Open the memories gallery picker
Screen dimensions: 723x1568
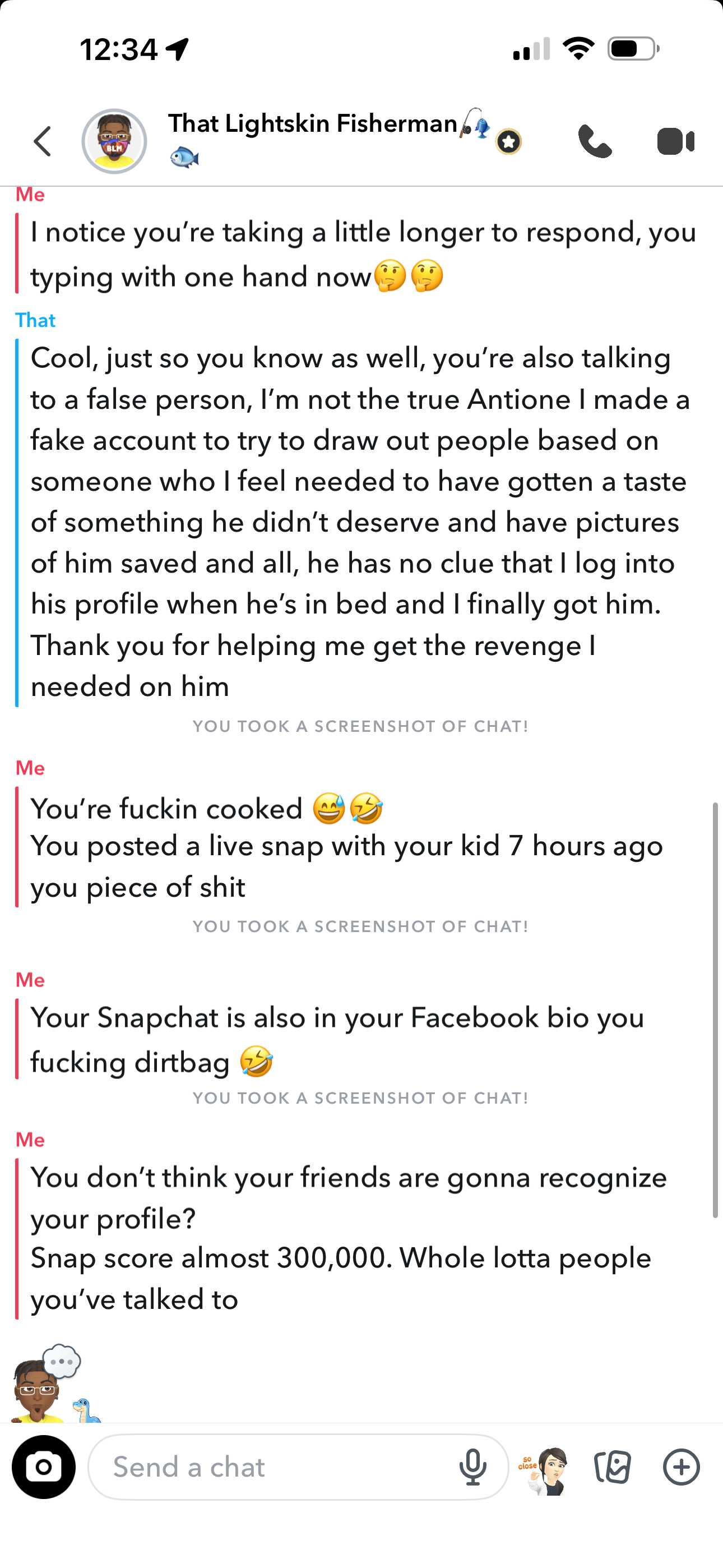click(612, 1467)
